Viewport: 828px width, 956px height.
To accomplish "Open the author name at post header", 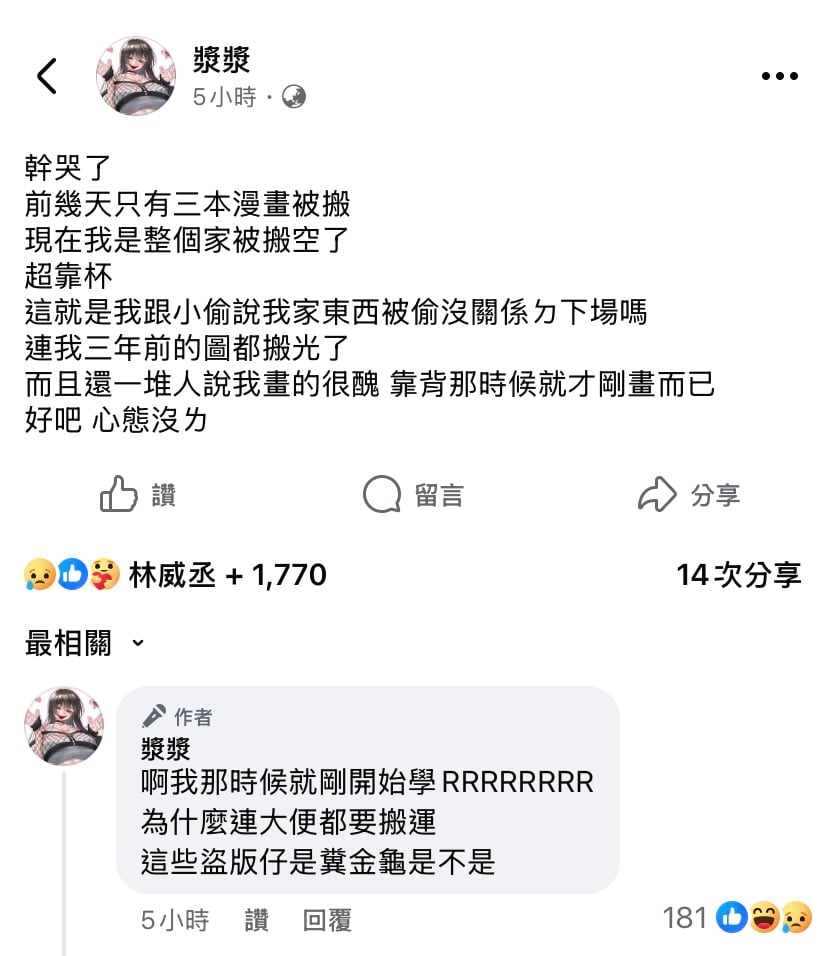I will (221, 60).
